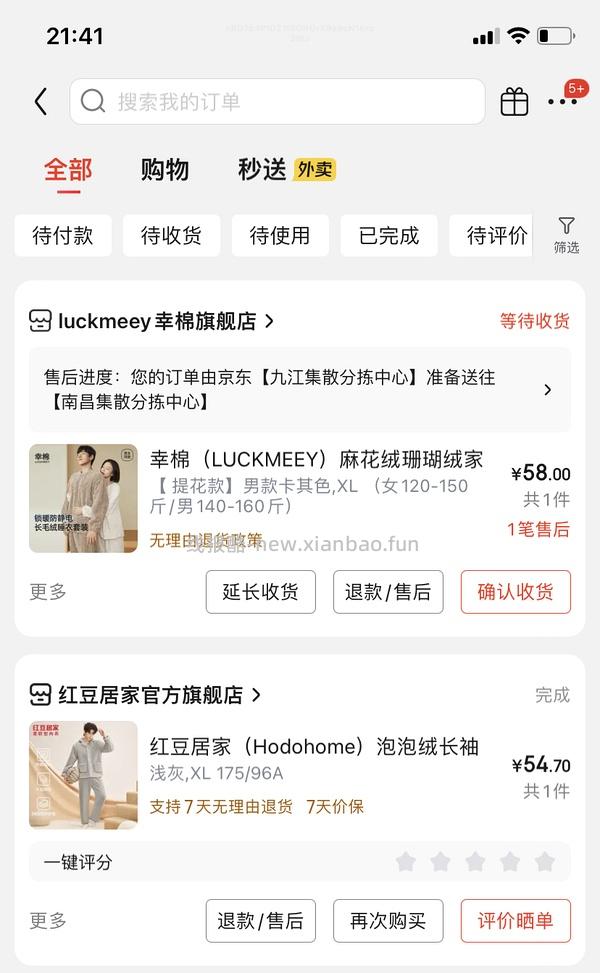View the 售后进度 logistics details
This screenshot has height=973, width=600.
coord(300,390)
